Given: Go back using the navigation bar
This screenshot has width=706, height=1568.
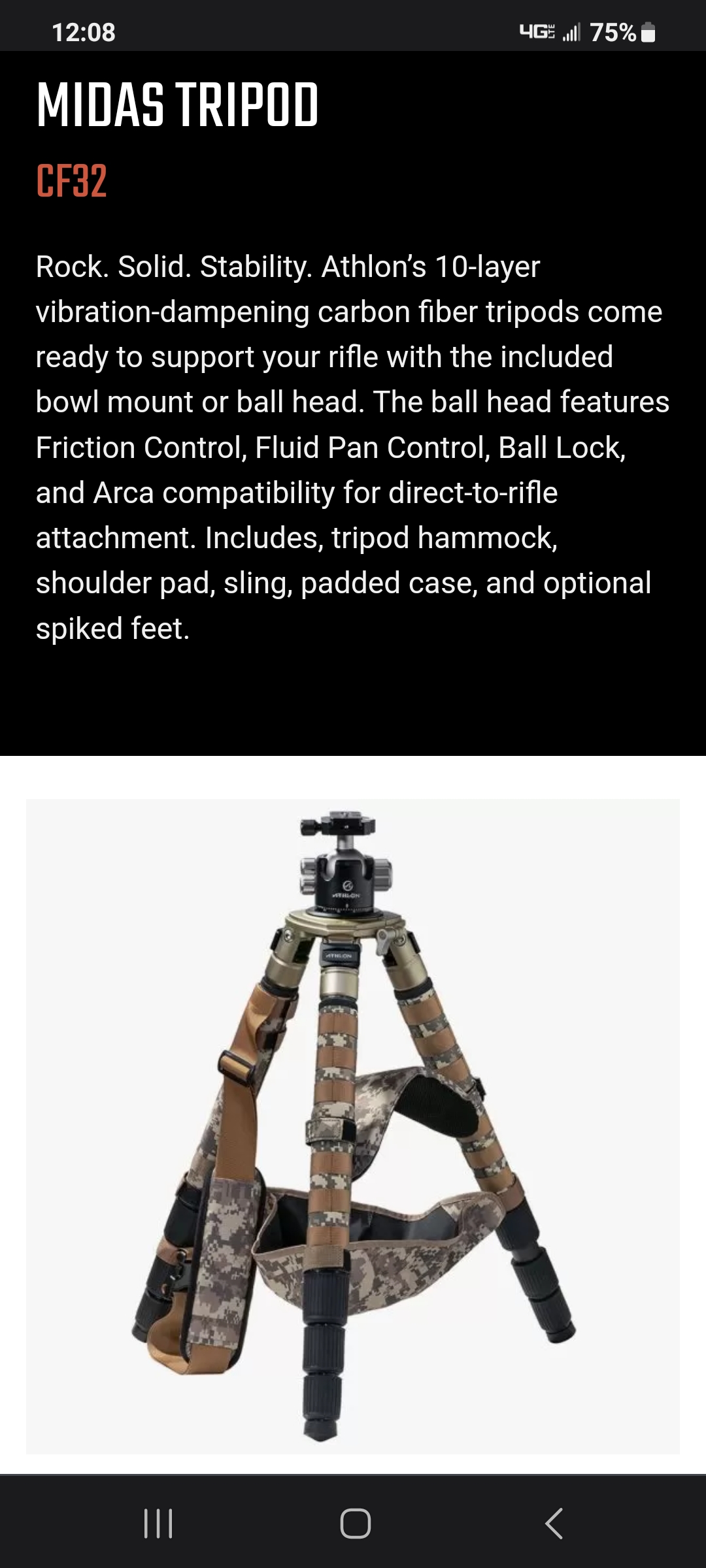Looking at the screenshot, I should tap(554, 1524).
